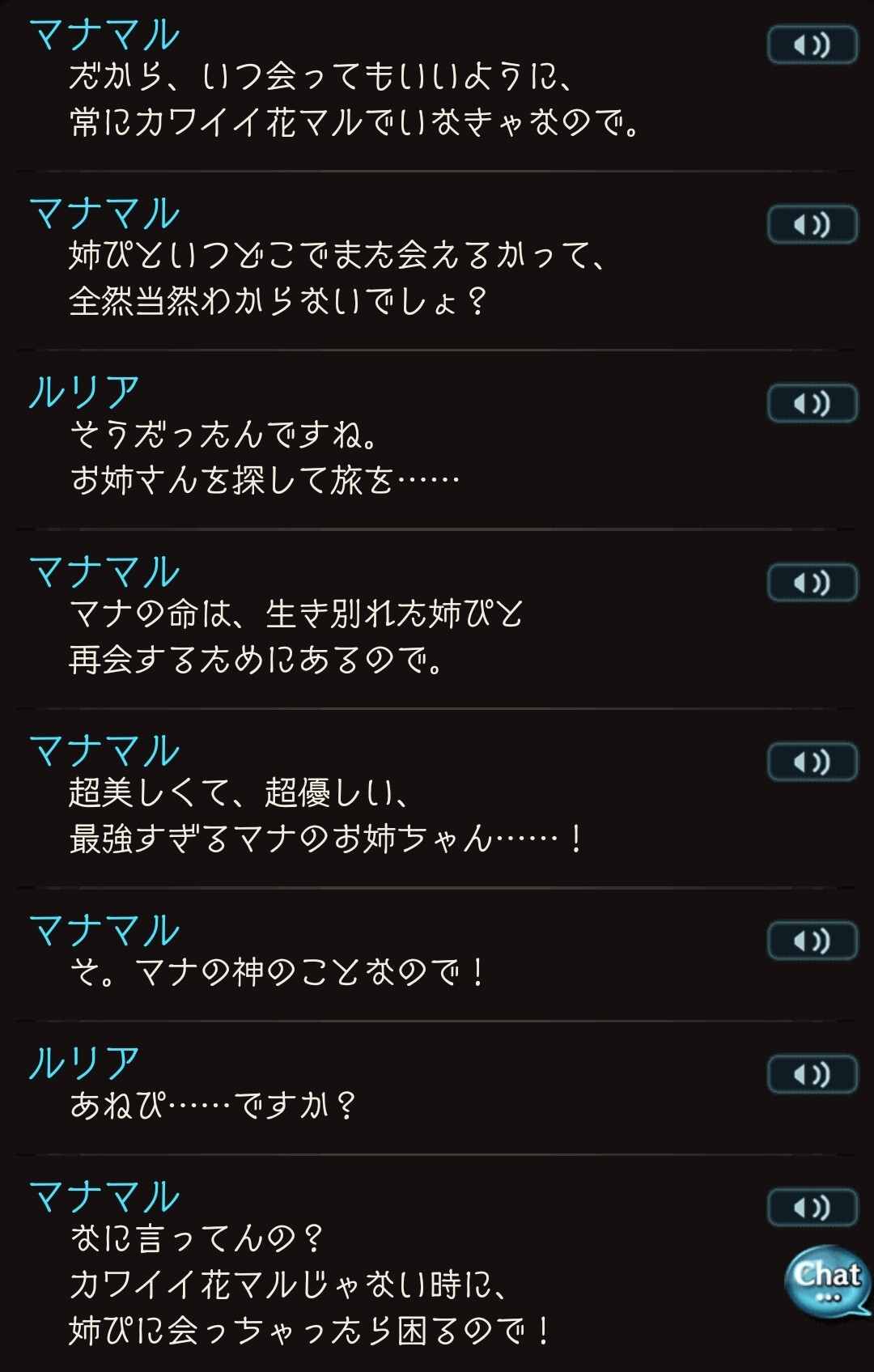Play voice for line 姉ぴといつどこでまた会えるかって
Screen dimensions: 874x1372
pyautogui.click(x=812, y=224)
